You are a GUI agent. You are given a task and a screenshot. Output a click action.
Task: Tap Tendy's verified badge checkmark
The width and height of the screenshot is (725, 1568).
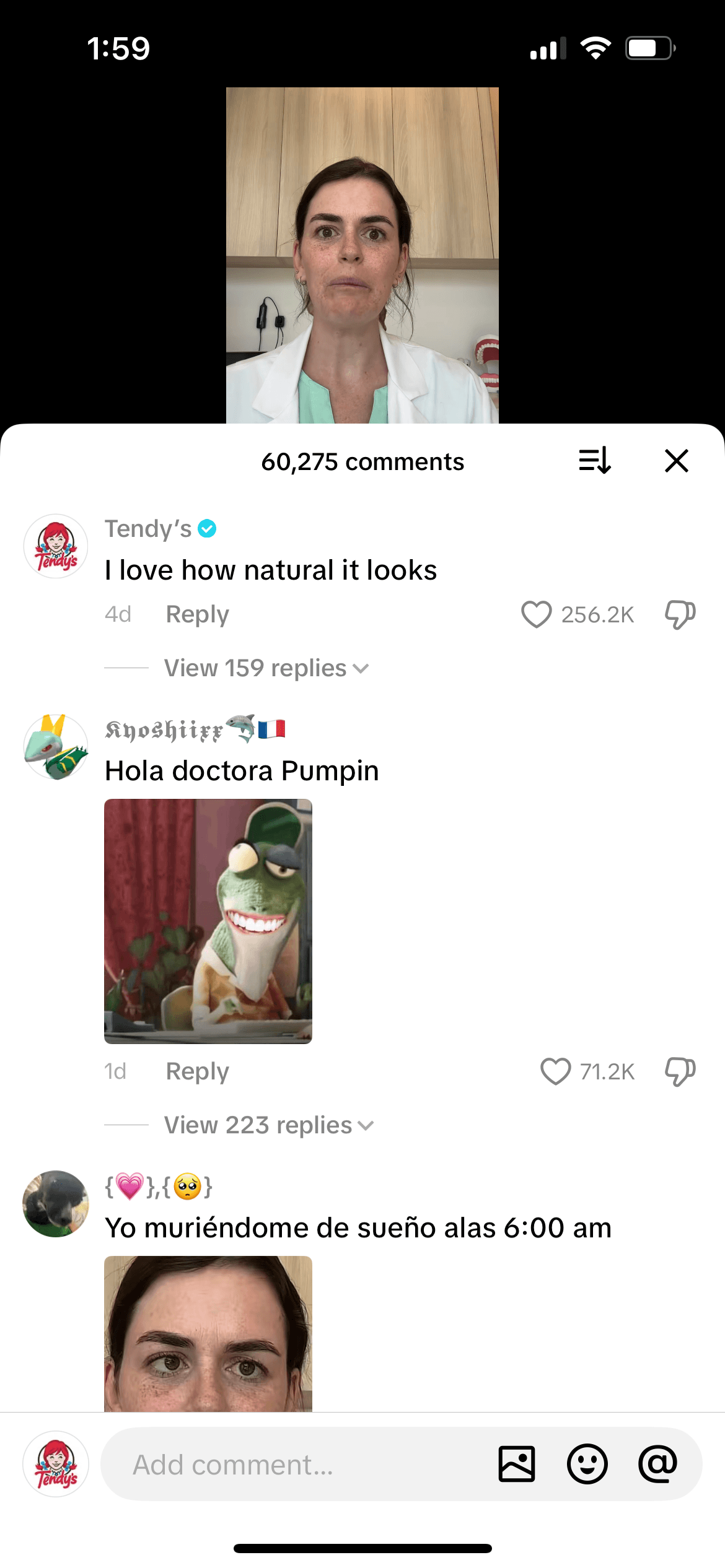click(208, 528)
